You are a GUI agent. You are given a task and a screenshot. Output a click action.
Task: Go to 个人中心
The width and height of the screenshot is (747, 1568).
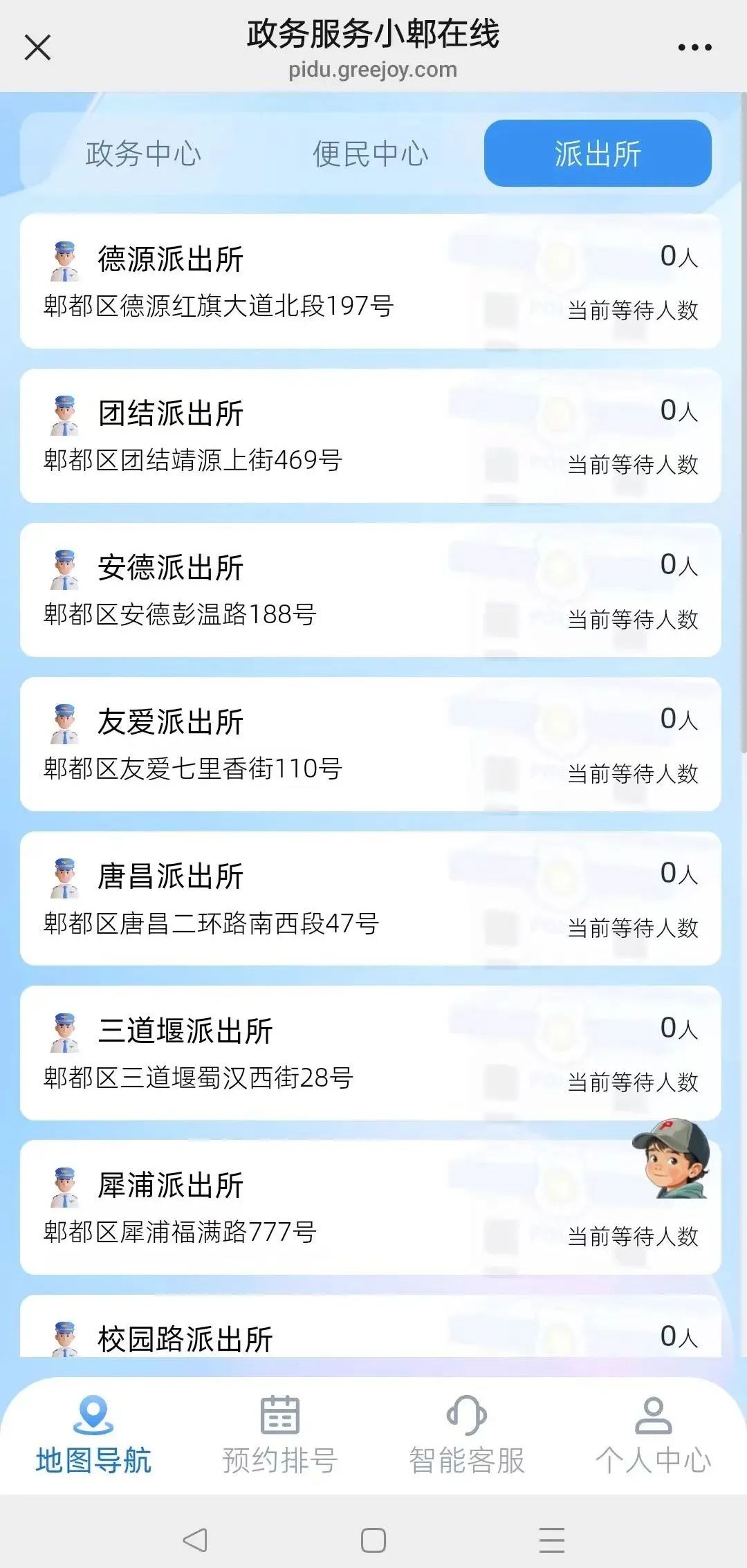653,1434
